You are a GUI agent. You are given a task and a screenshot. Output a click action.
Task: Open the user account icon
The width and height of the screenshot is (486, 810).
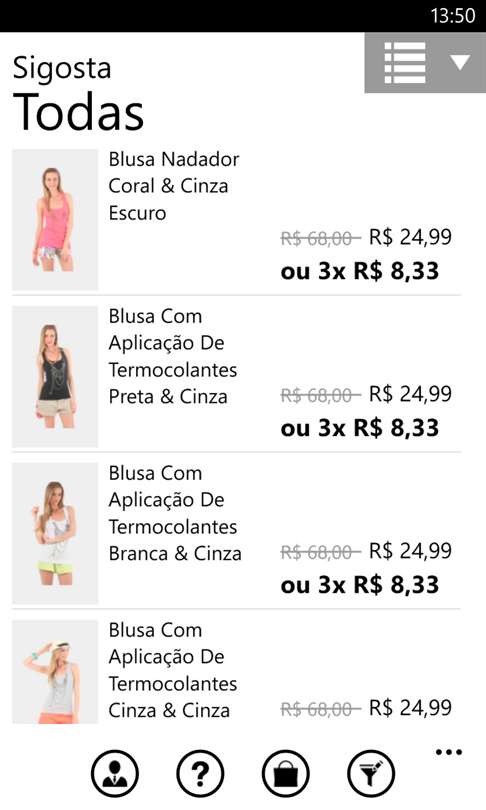click(x=115, y=773)
